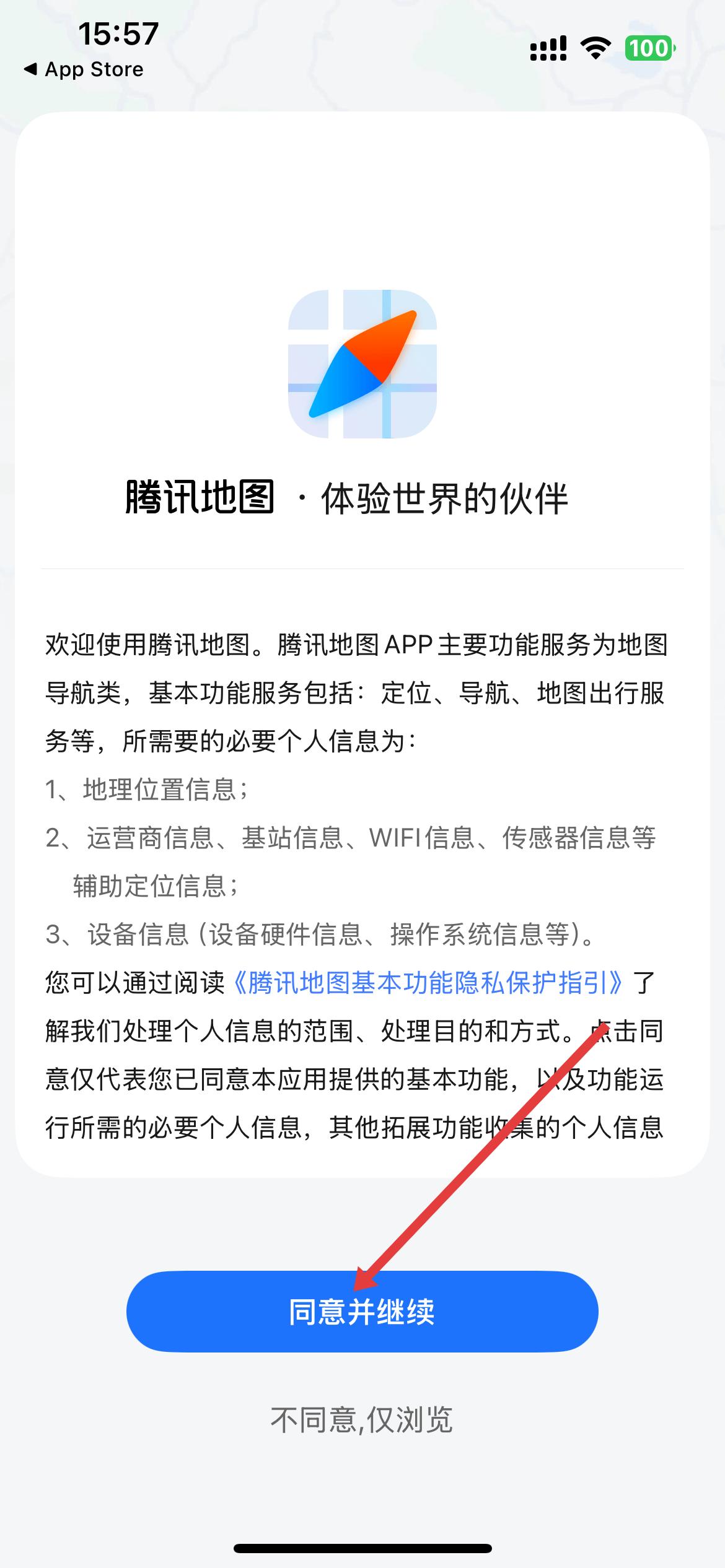Open the 腾讯地图基本功能隐私保护指引 link

click(x=428, y=983)
